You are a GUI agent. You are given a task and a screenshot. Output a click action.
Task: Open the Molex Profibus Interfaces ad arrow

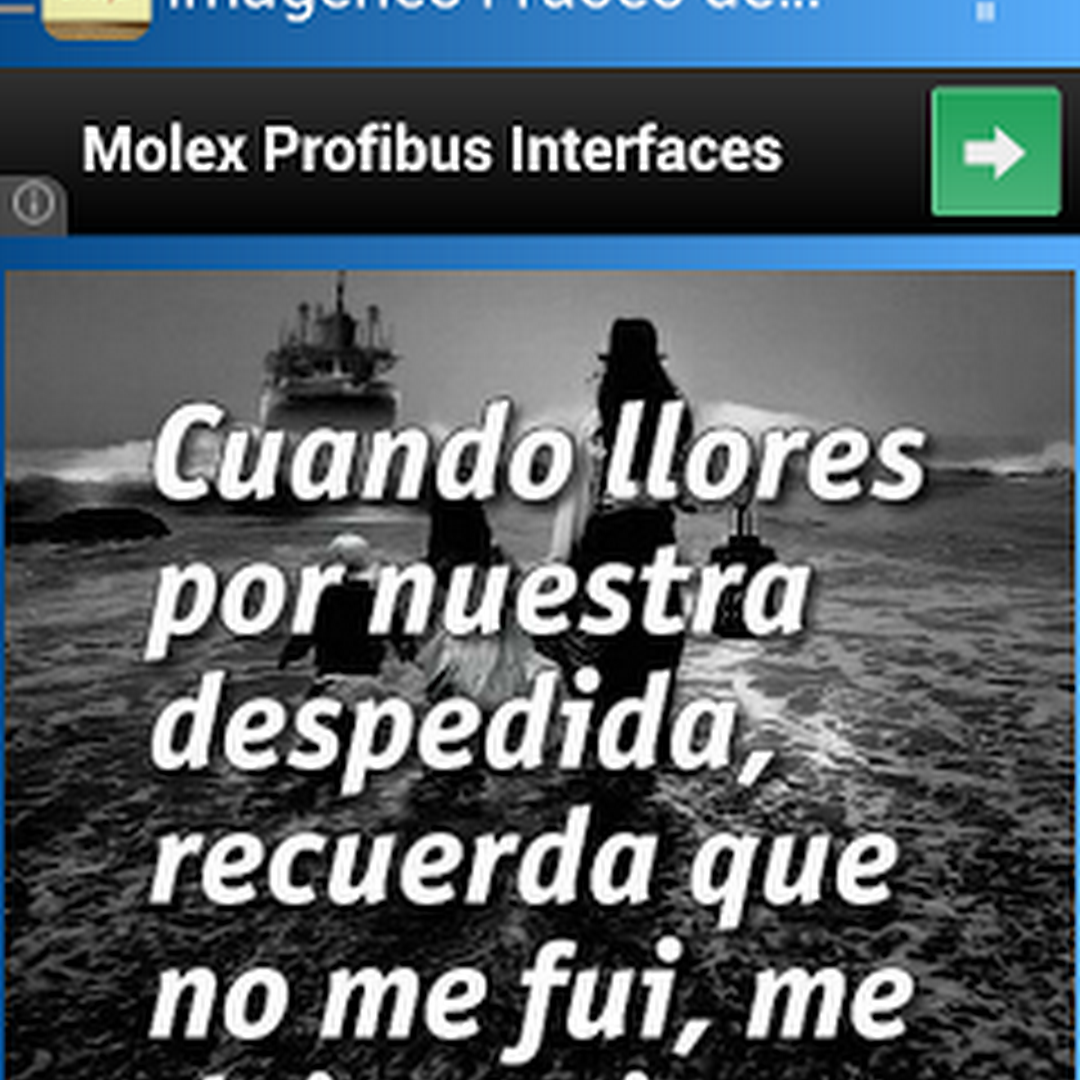pyautogui.click(x=995, y=152)
